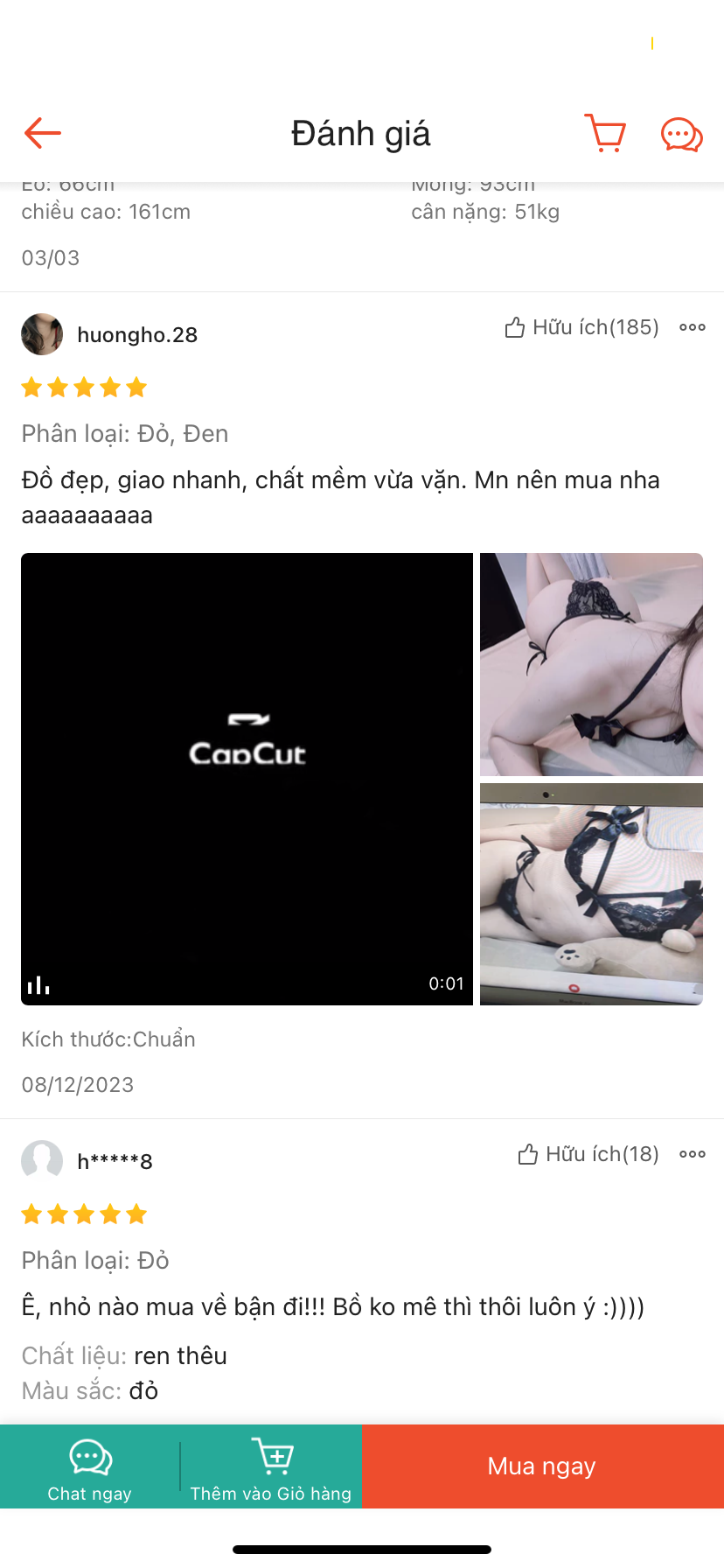Mark huongho.28's review as Hữu ích
The image size is (724, 1568).
click(581, 327)
